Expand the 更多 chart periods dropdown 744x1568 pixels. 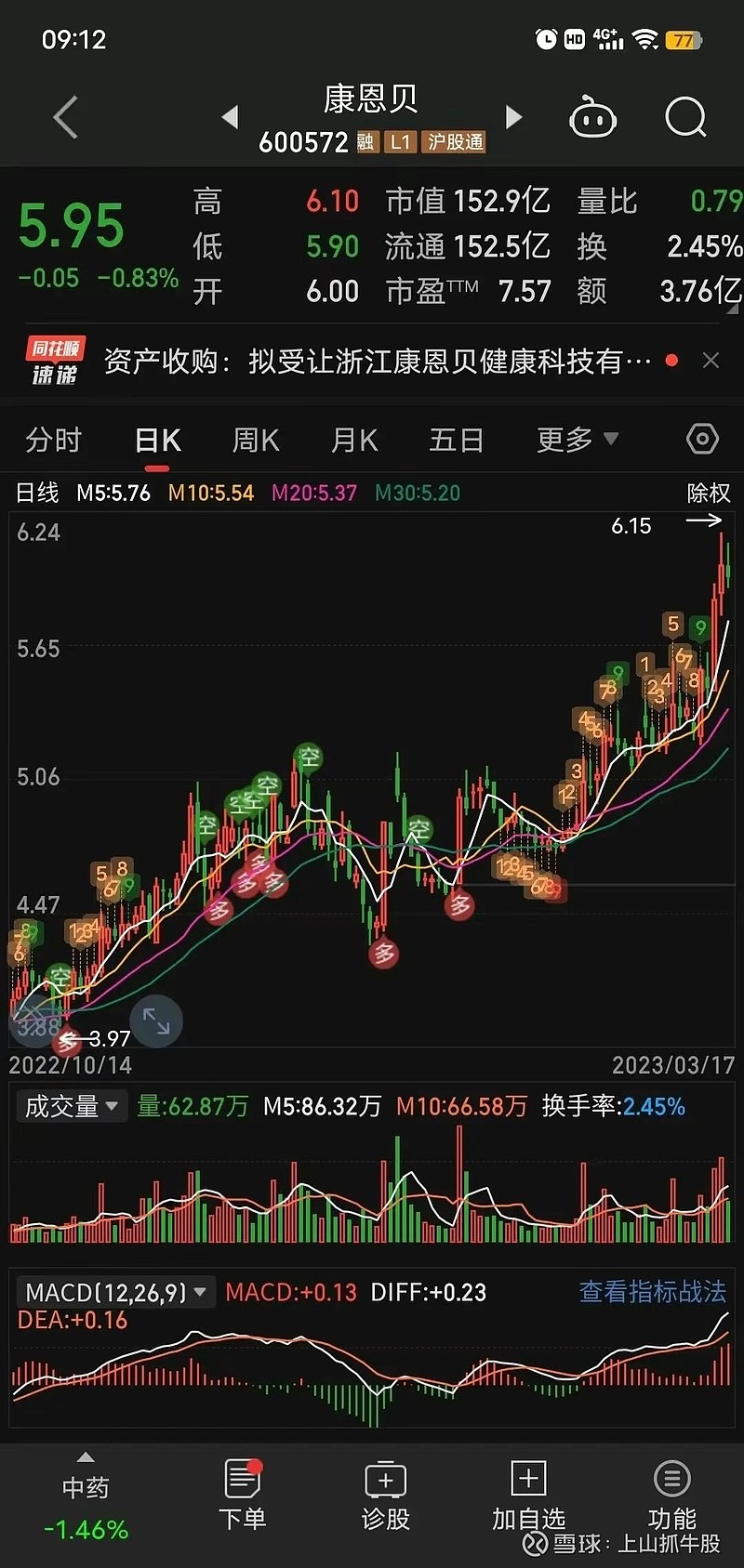coord(578,439)
